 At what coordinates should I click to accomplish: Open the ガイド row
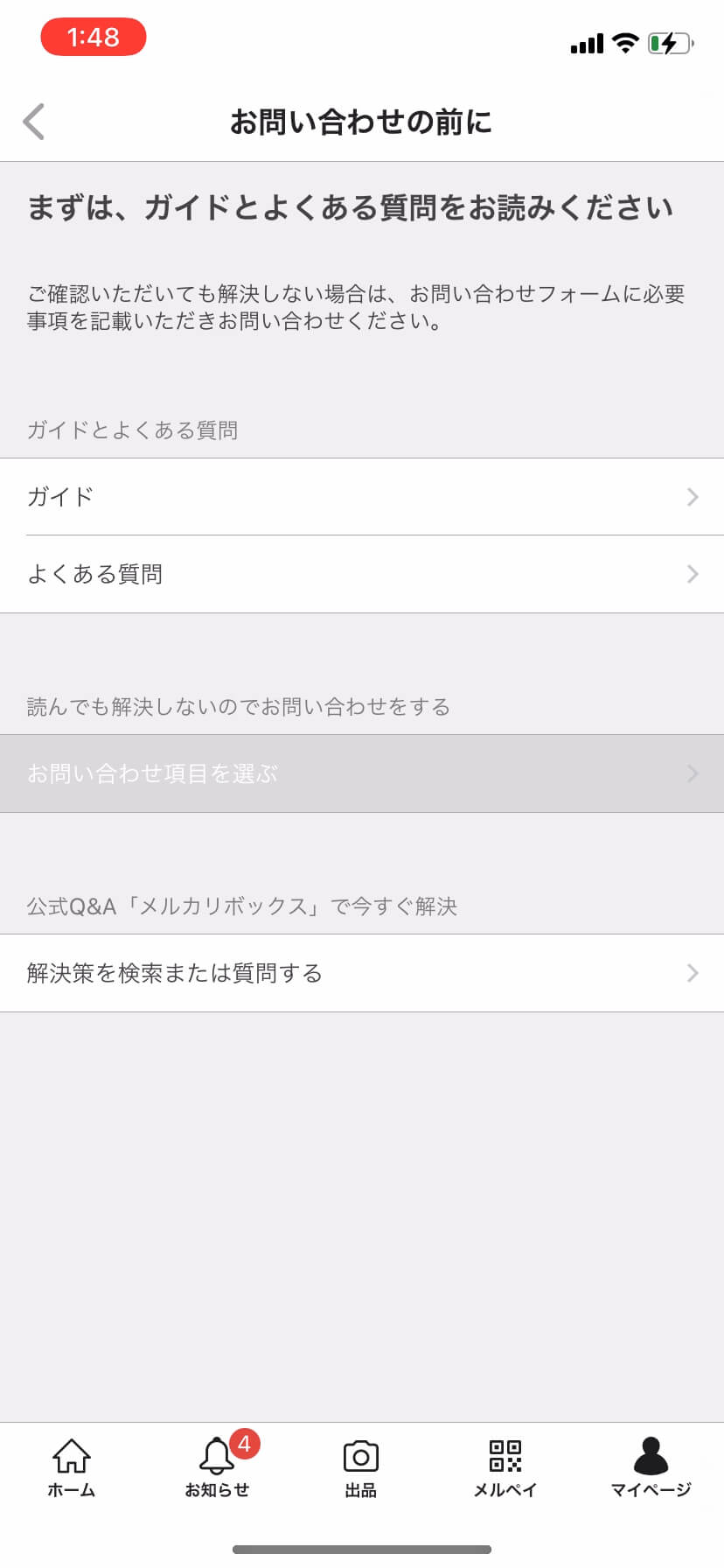pyautogui.click(x=362, y=497)
